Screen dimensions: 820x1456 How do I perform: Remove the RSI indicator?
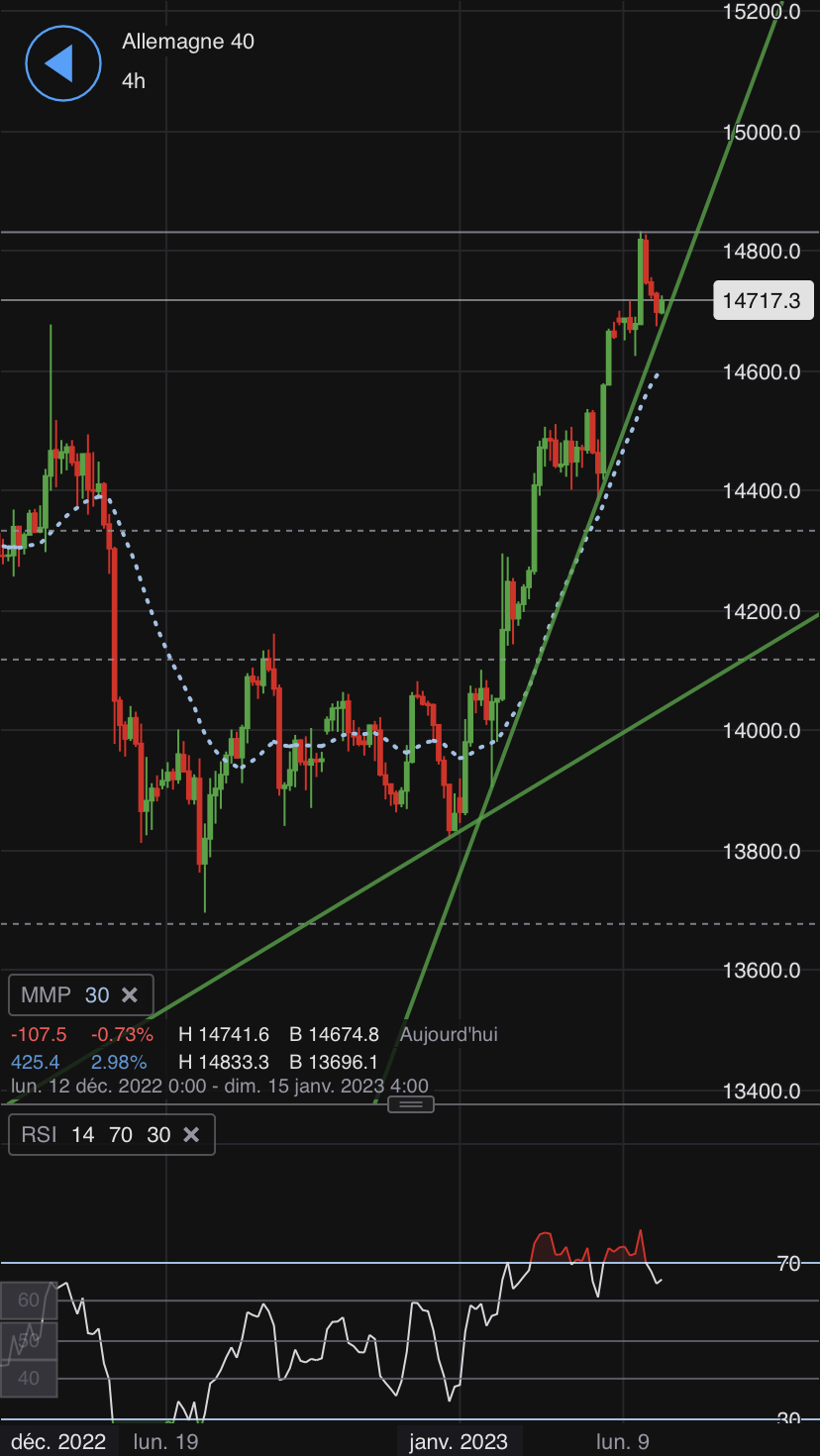[x=191, y=1135]
